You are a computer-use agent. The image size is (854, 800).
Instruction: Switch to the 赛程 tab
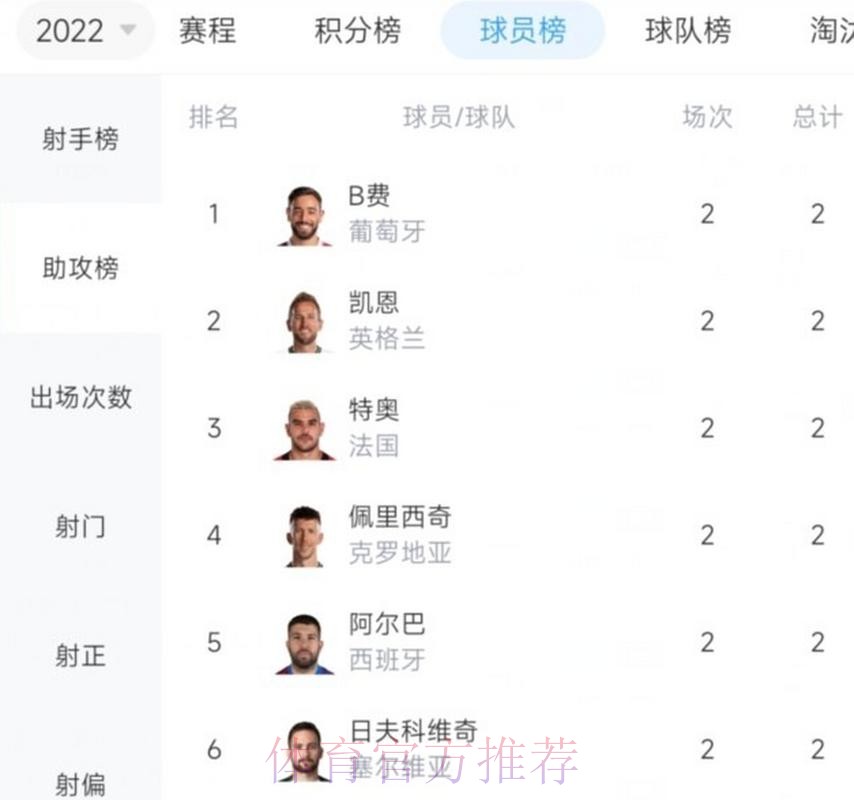click(207, 30)
